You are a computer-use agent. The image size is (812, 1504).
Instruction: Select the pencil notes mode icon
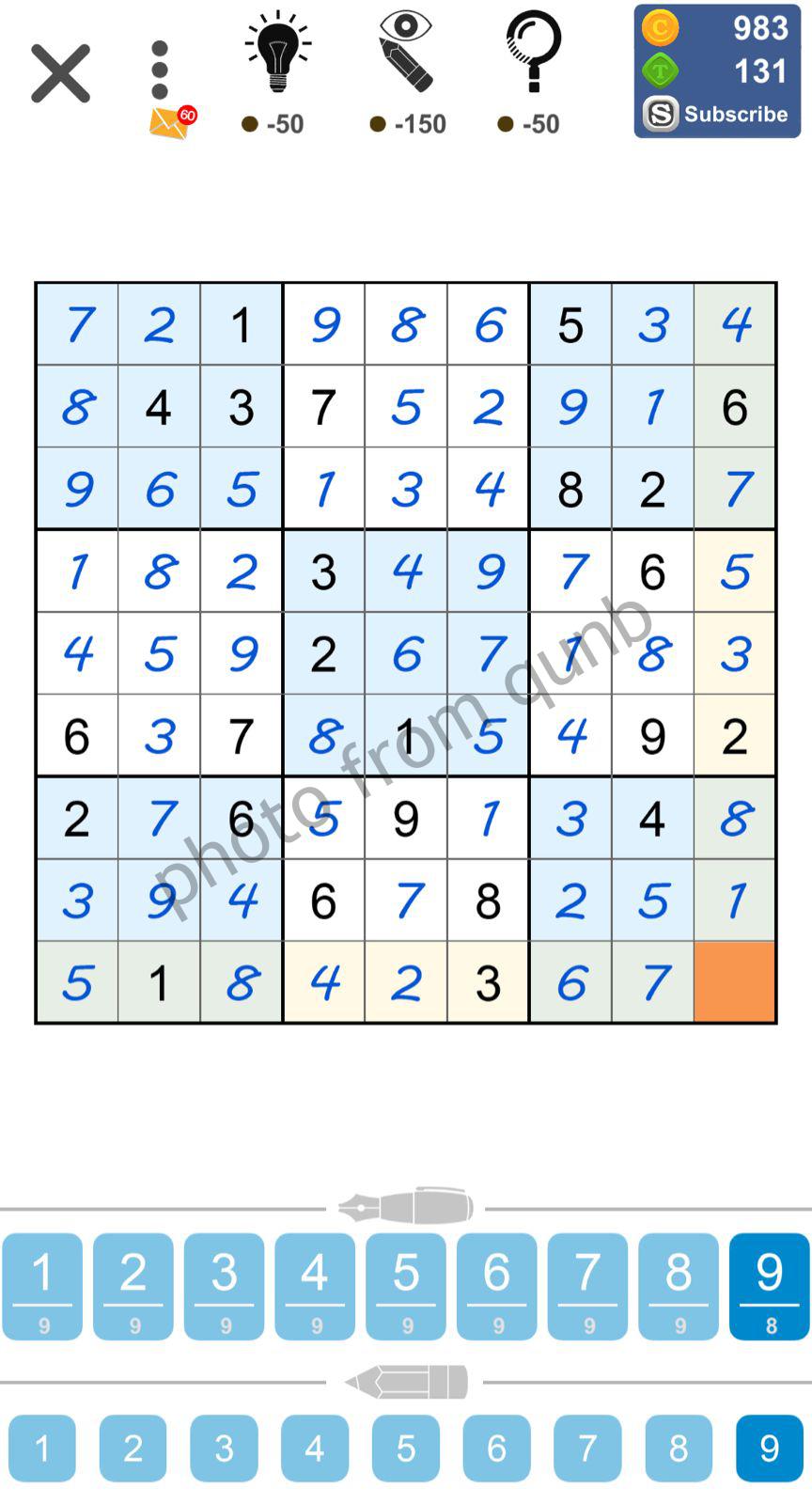[x=405, y=1380]
